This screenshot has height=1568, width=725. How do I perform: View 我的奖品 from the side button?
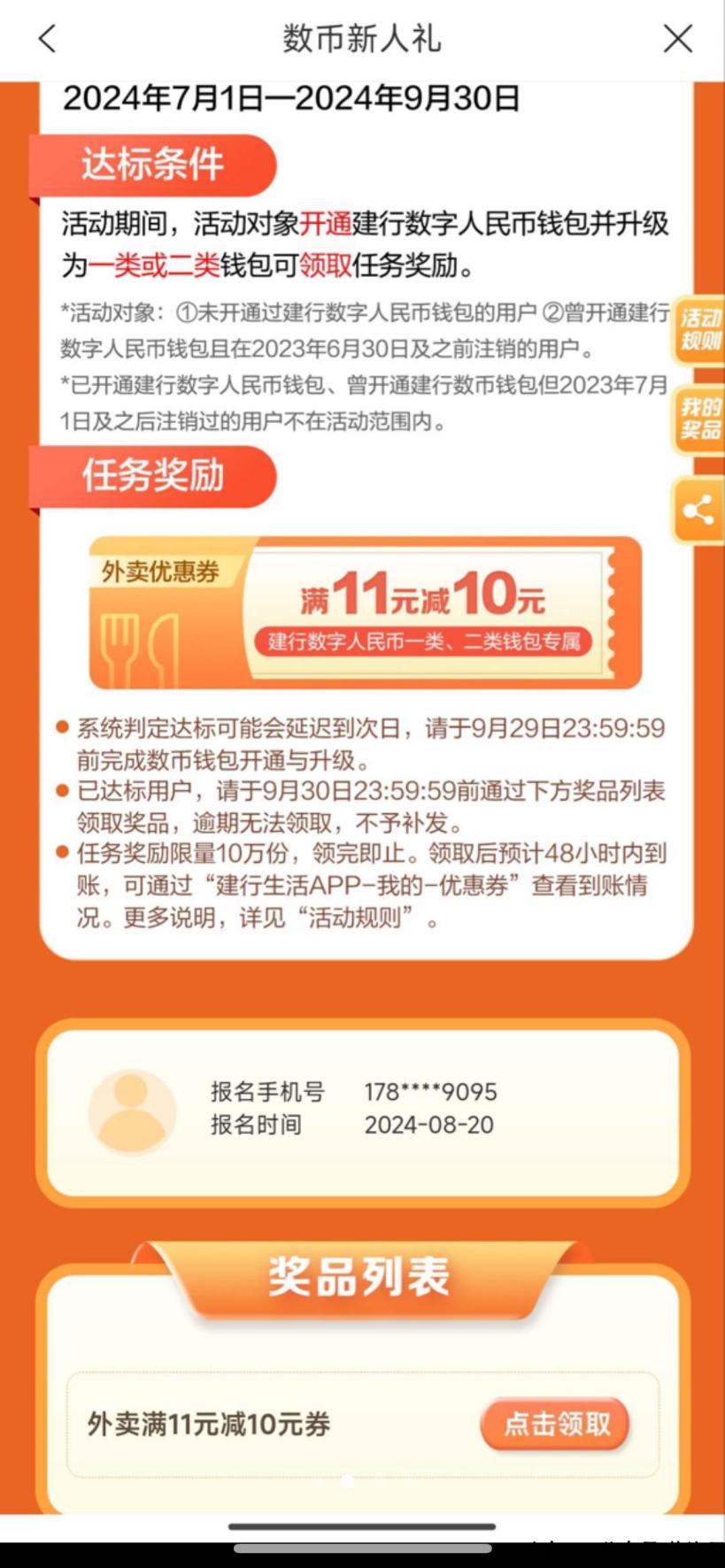[x=699, y=419]
